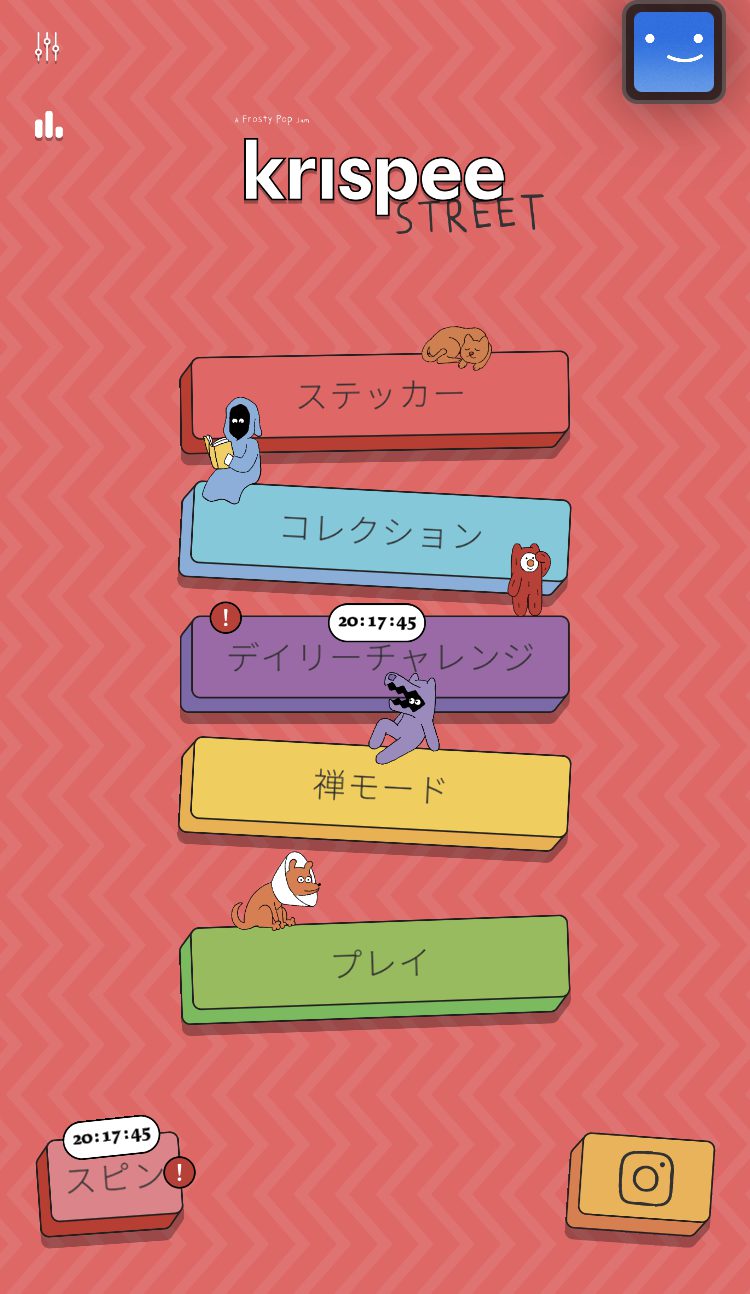The height and width of the screenshot is (1294, 750).
Task: Tap the green プレイ button
Action: [x=380, y=962]
